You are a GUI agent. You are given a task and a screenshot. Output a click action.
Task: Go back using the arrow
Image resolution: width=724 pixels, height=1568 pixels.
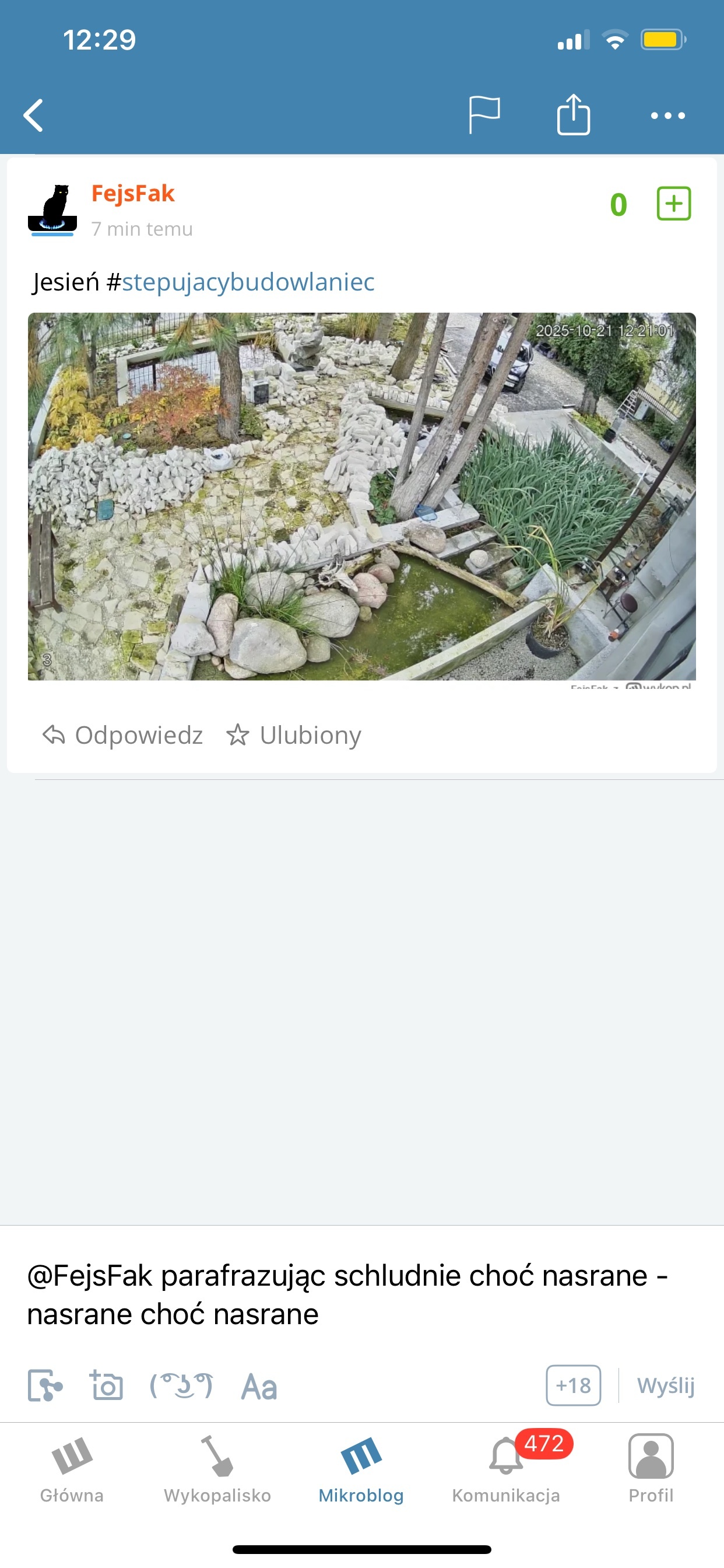click(x=33, y=115)
